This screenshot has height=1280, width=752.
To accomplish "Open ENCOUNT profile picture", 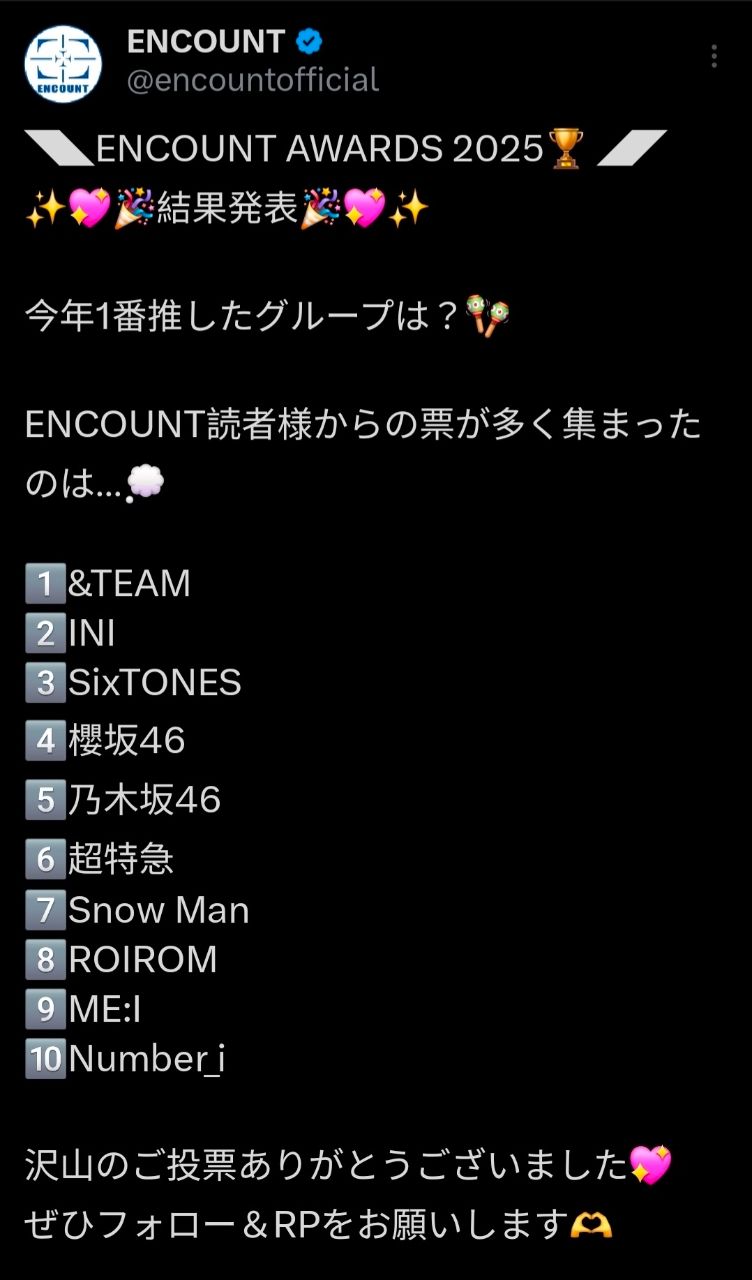I will (63, 64).
